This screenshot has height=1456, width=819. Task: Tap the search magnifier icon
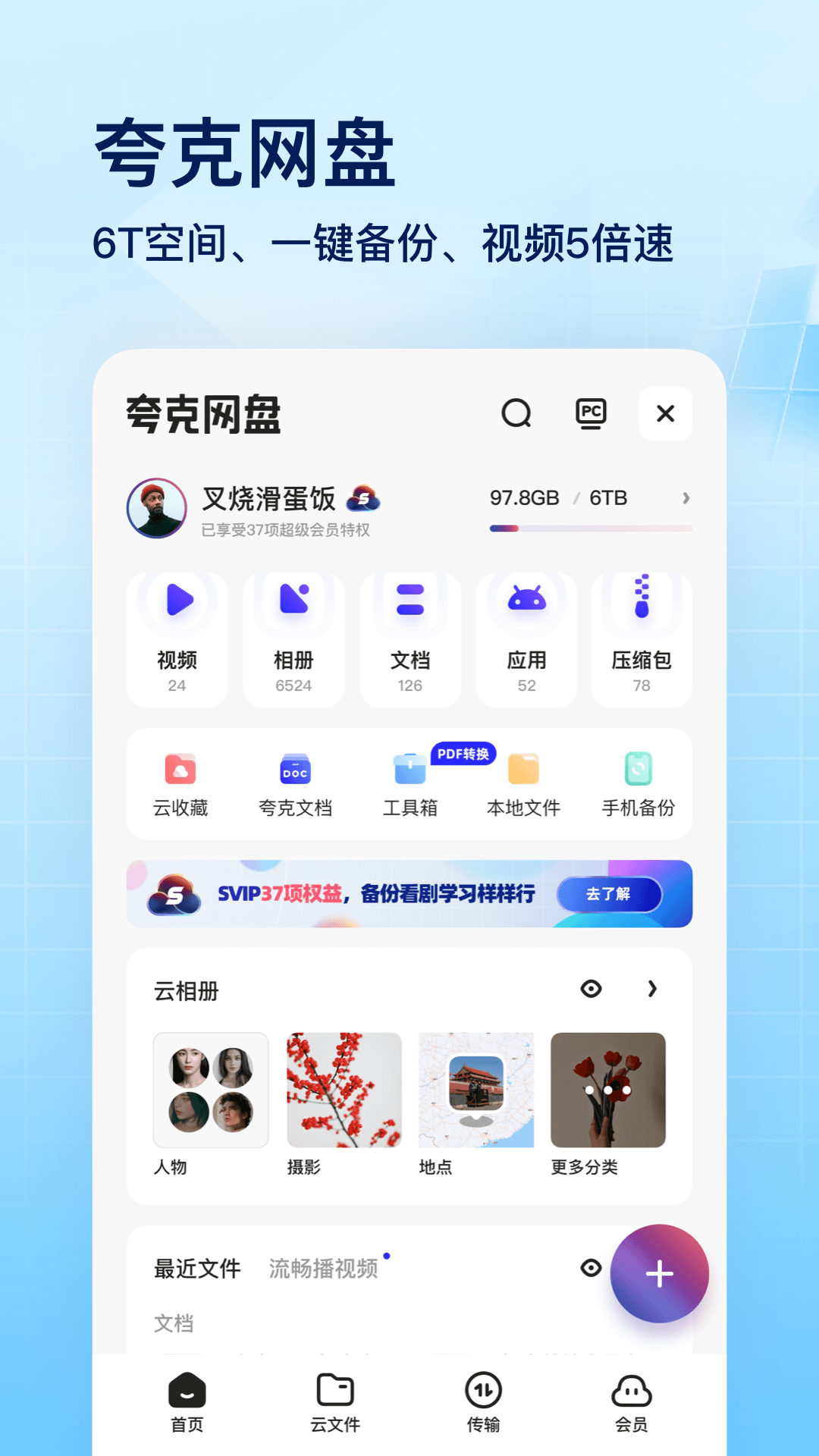coord(516,414)
